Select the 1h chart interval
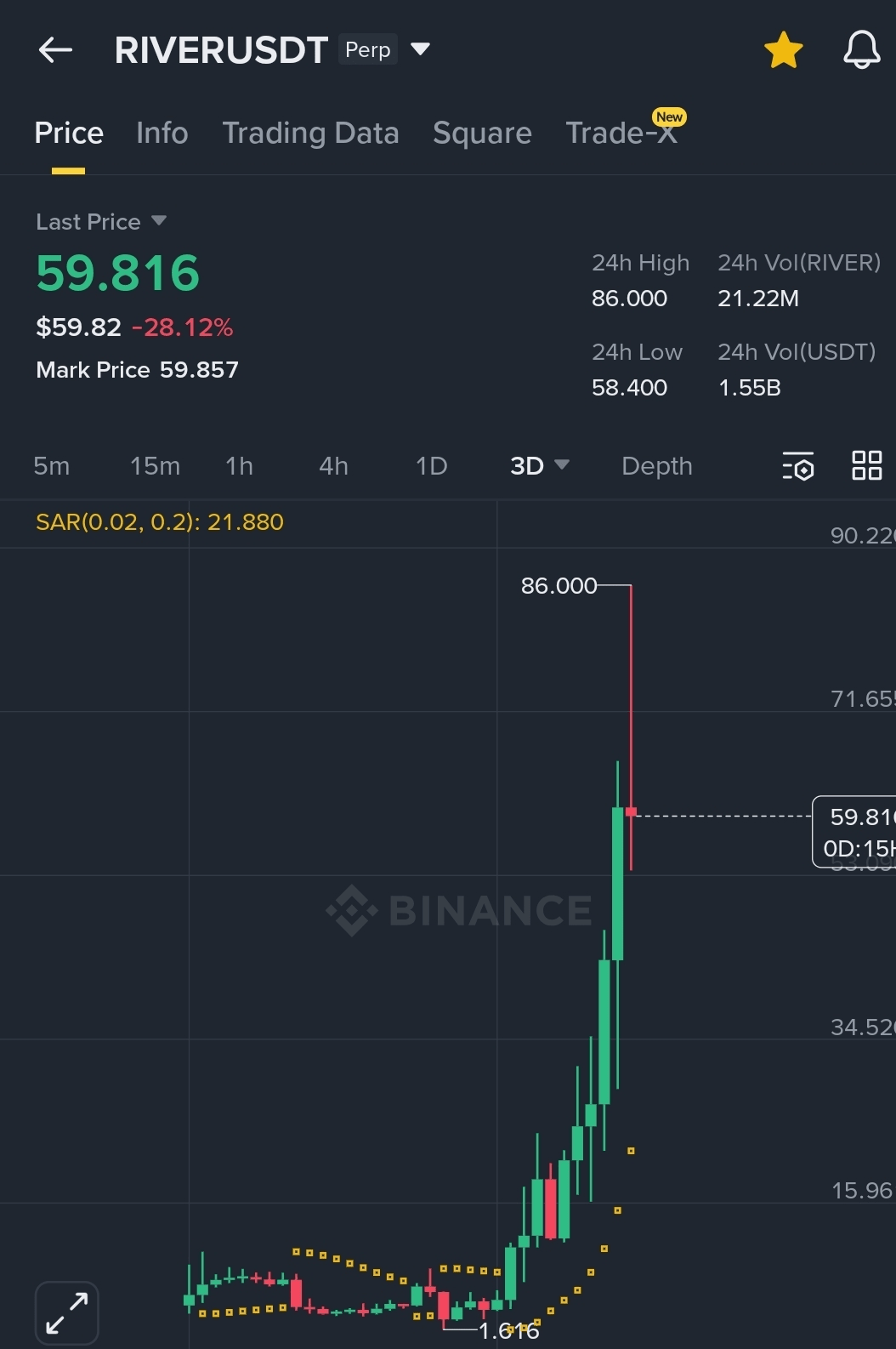The image size is (896, 1349). pyautogui.click(x=239, y=466)
